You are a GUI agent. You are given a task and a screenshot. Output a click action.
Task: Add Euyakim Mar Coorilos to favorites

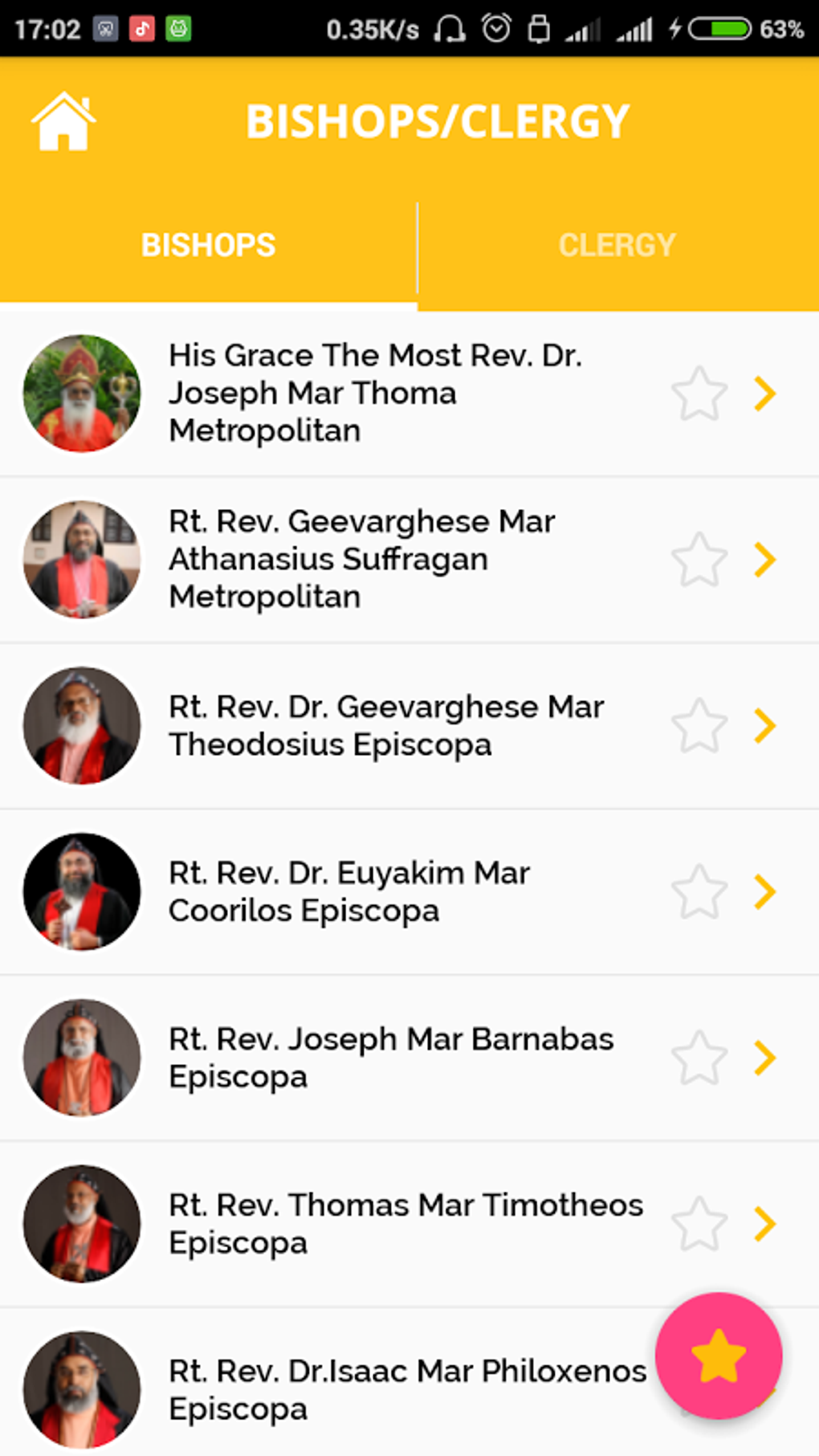[699, 891]
